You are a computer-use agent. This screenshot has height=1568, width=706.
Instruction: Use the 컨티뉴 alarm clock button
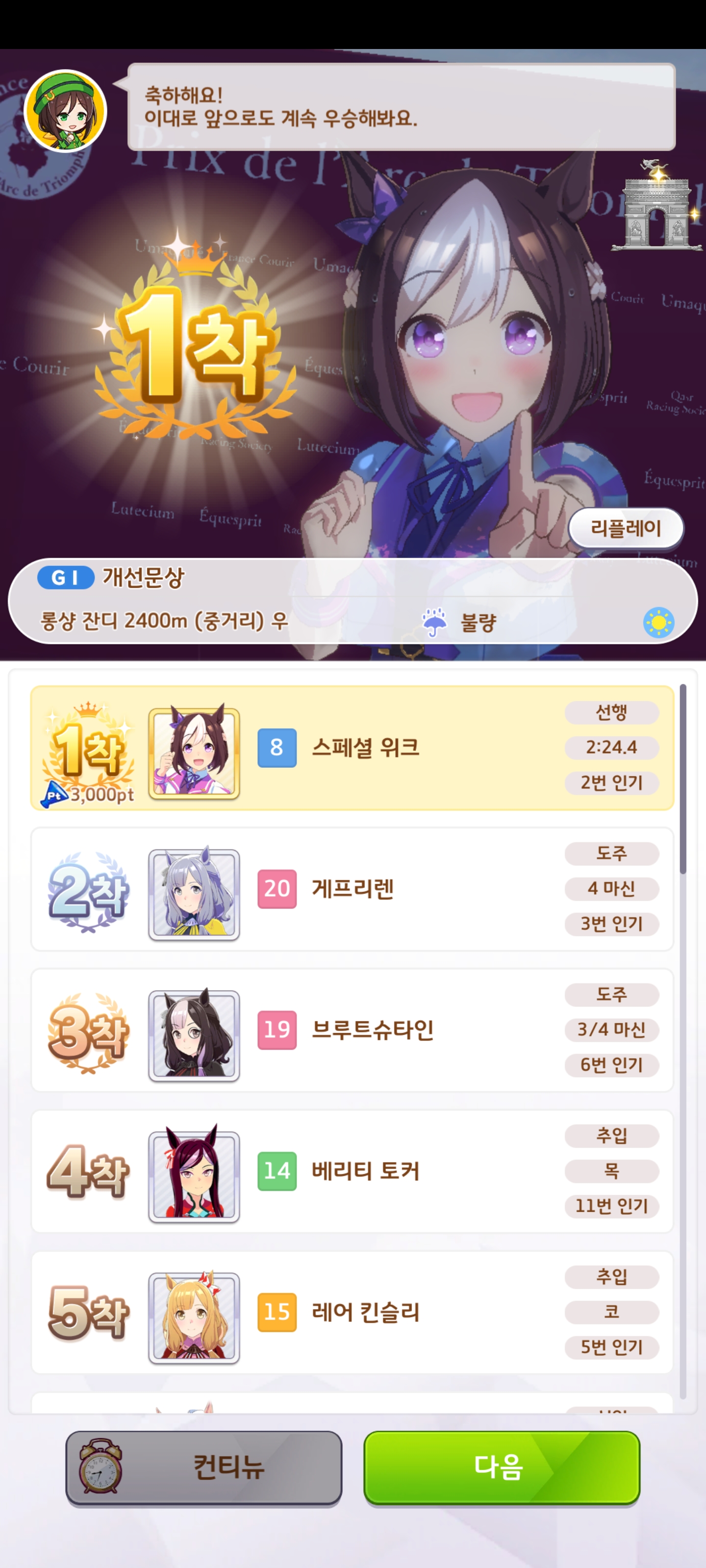click(203, 1467)
